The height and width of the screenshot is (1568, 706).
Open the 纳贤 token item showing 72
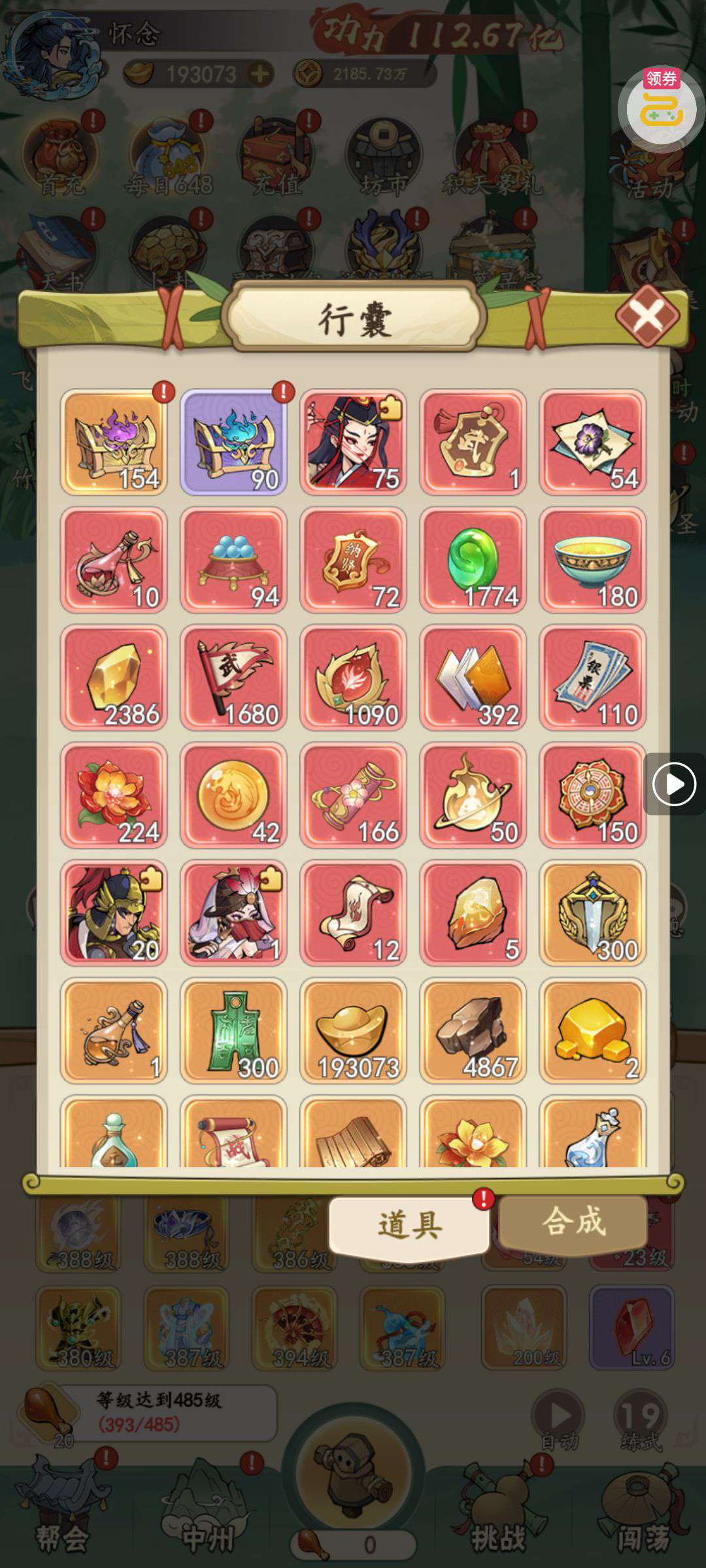pyautogui.click(x=353, y=560)
